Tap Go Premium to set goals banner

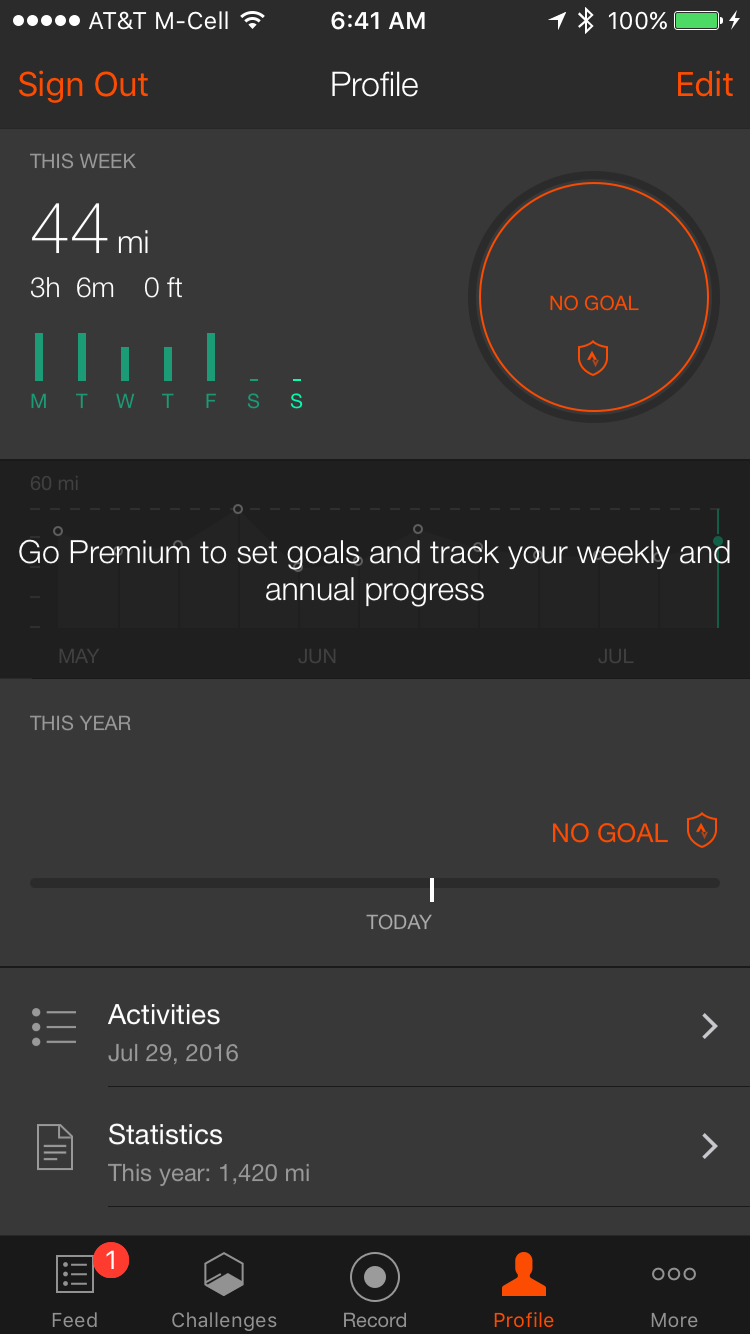pos(375,571)
